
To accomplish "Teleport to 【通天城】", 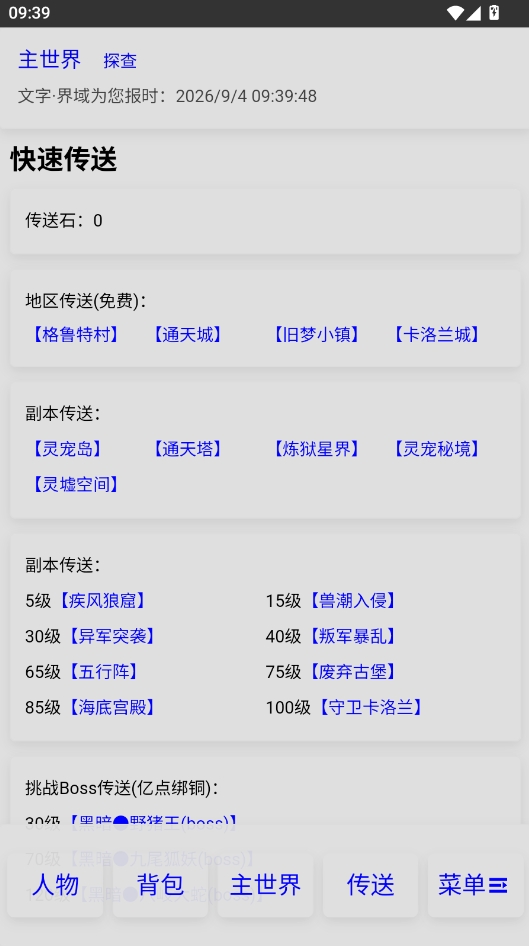I will (x=188, y=334).
